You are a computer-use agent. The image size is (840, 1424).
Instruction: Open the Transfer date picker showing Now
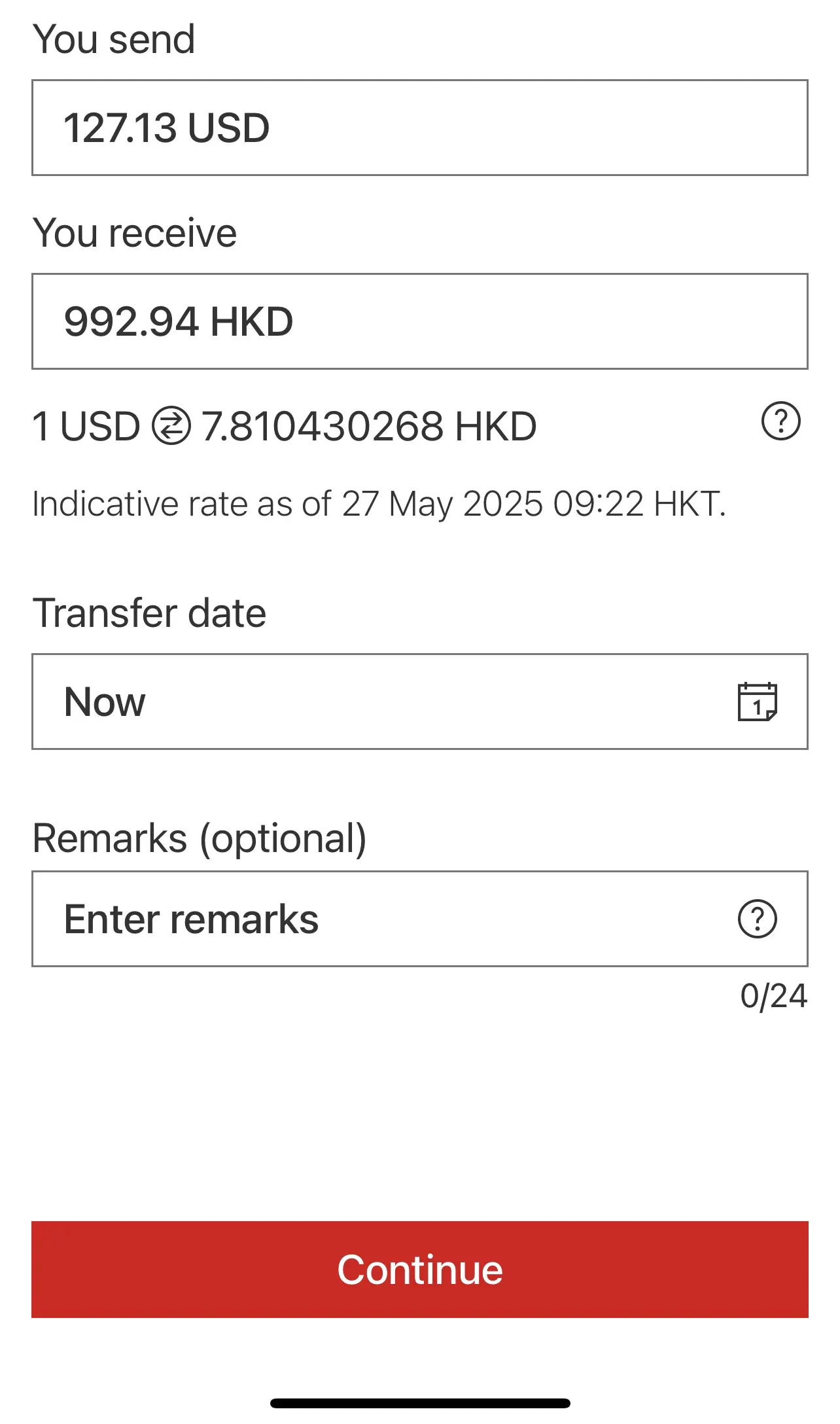click(420, 702)
